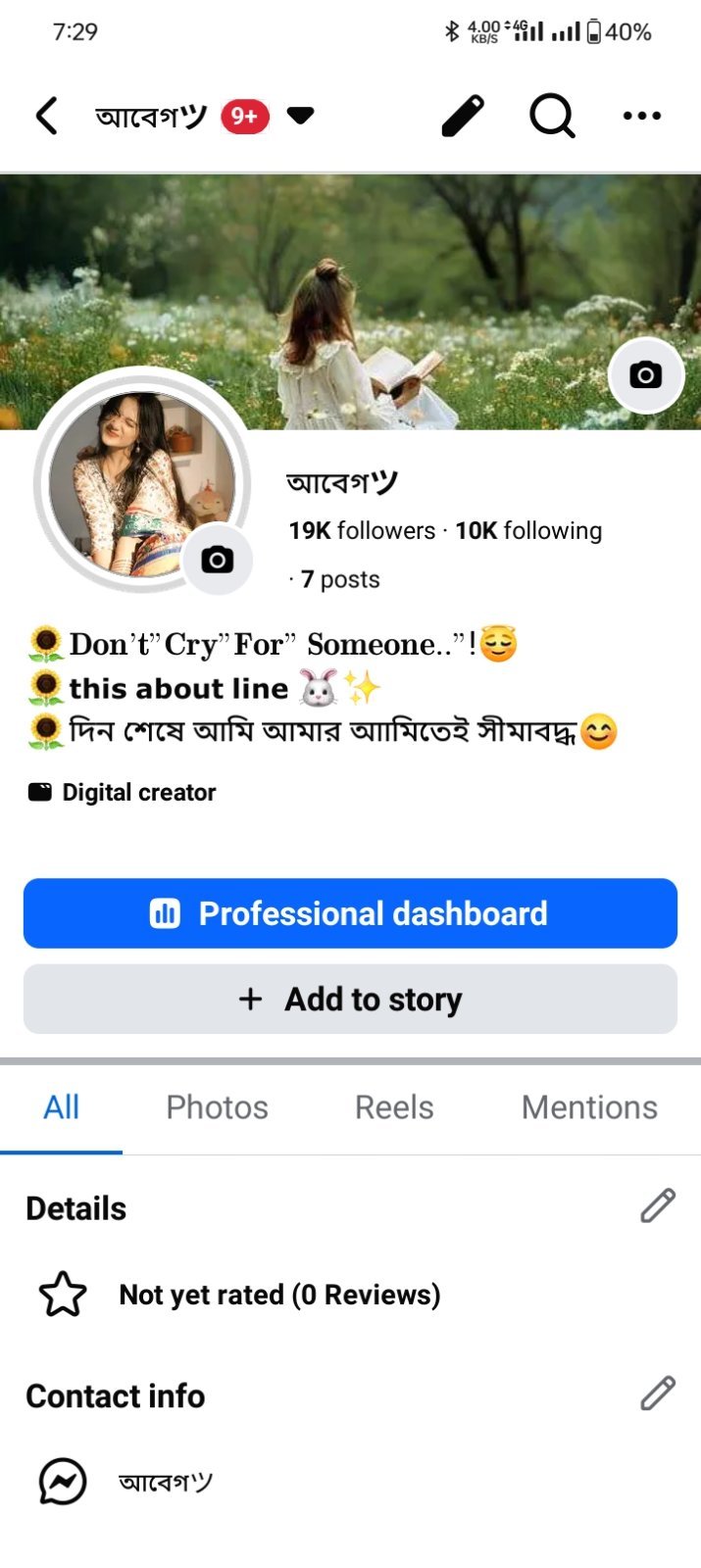Open the profile switcher dropdown arrow

[x=300, y=116]
